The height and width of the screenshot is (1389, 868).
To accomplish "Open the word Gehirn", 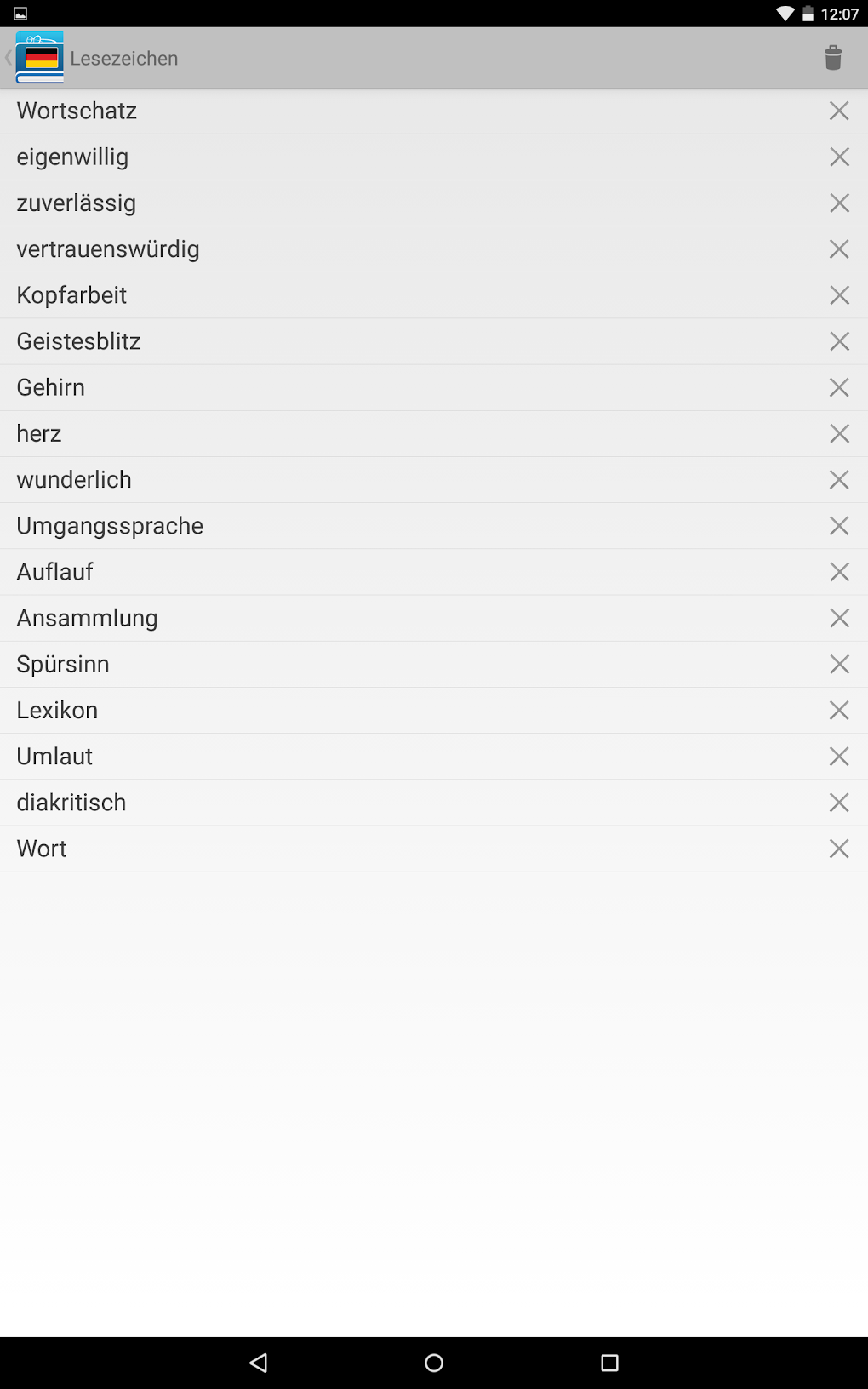I will [51, 387].
